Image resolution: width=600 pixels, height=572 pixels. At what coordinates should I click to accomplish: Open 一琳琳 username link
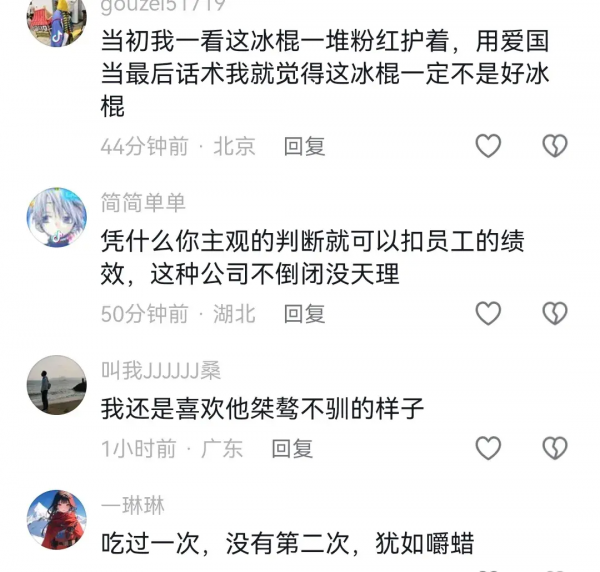pos(133,505)
